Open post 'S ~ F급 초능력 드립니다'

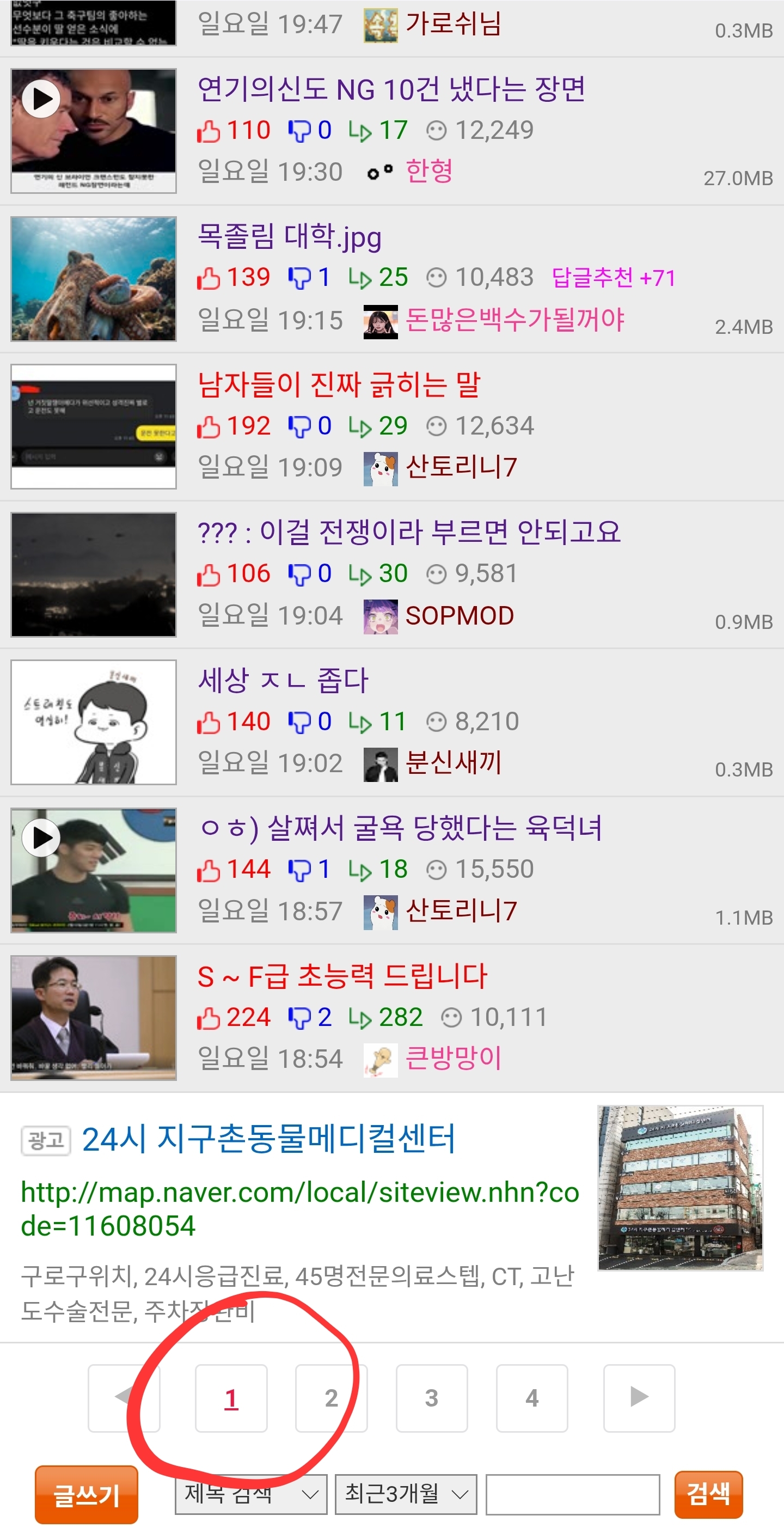tap(342, 976)
